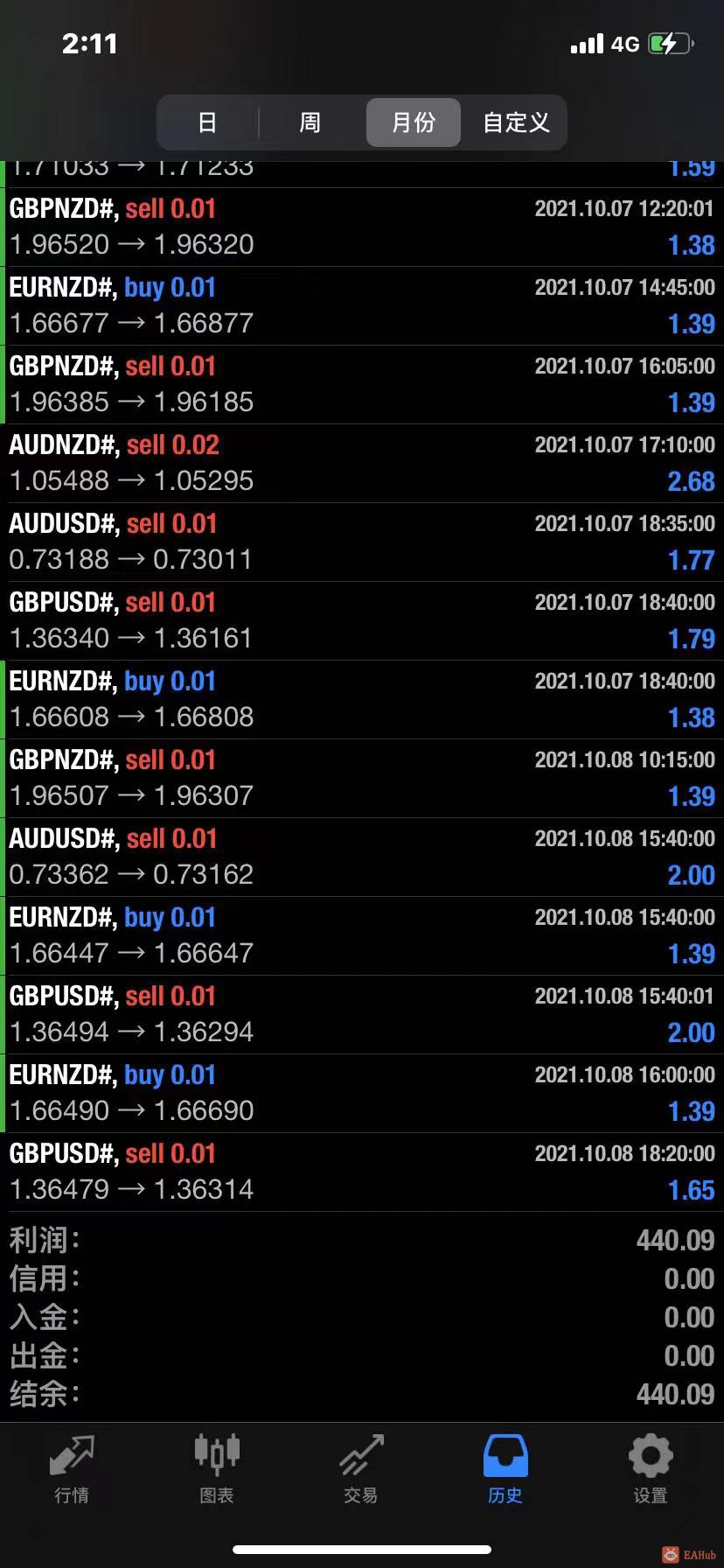Screen dimensions: 724x1568
Task: Expand AUDUSD# trade with profit 2.00
Action: pyautogui.click(x=362, y=857)
